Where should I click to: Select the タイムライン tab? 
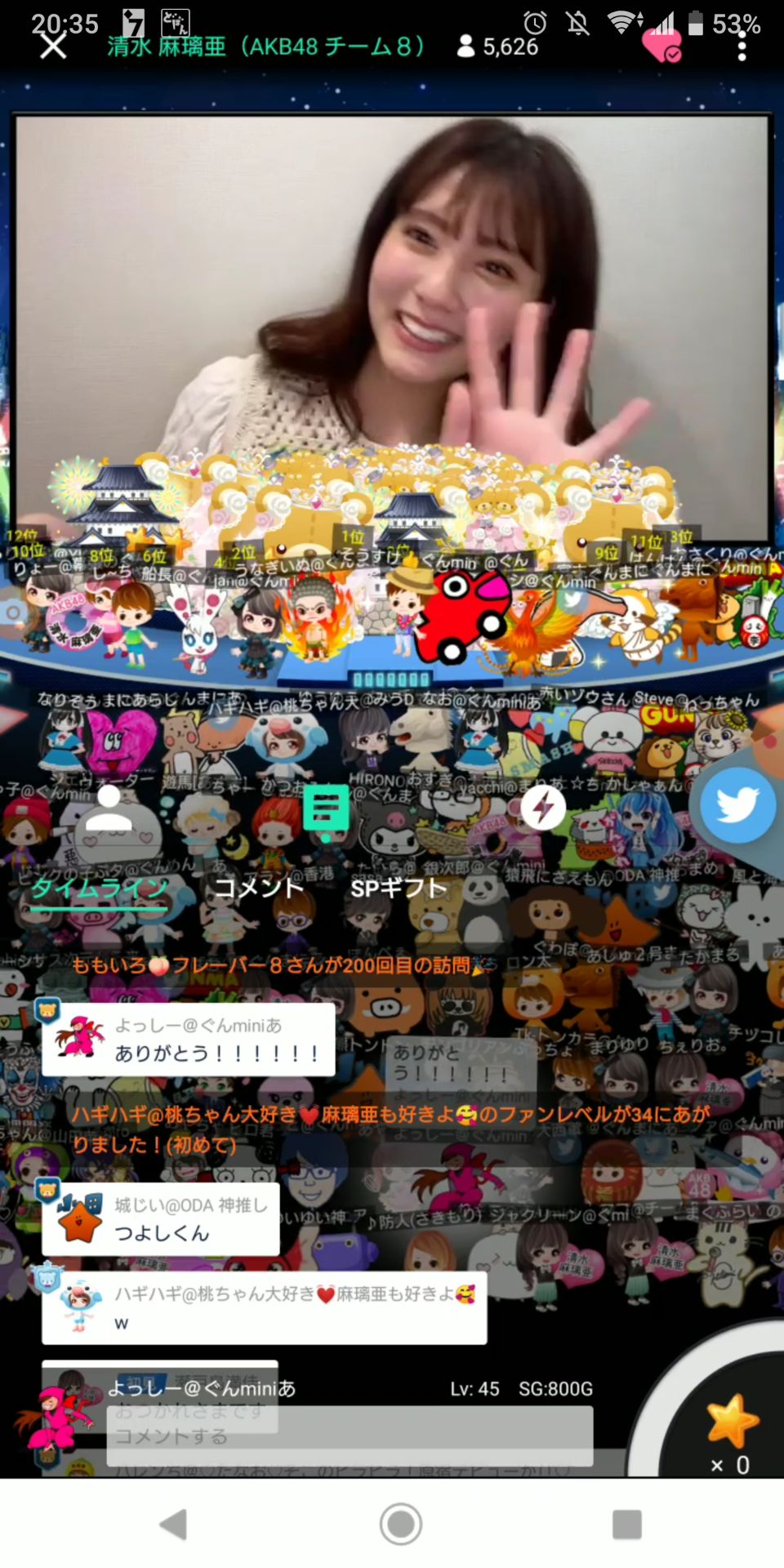(97, 889)
